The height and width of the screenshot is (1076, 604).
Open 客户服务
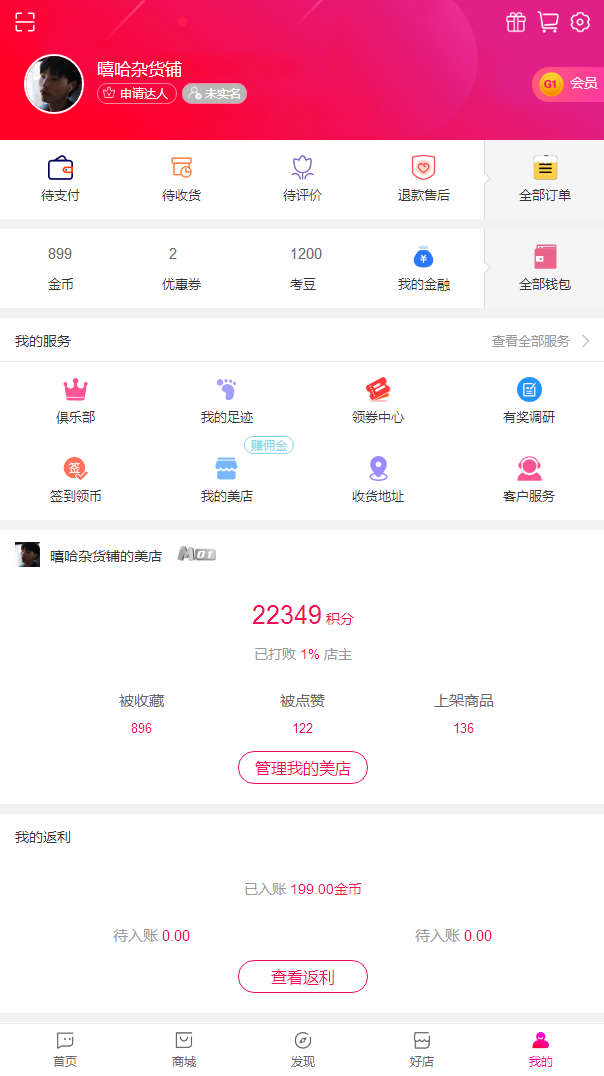pyautogui.click(x=529, y=480)
